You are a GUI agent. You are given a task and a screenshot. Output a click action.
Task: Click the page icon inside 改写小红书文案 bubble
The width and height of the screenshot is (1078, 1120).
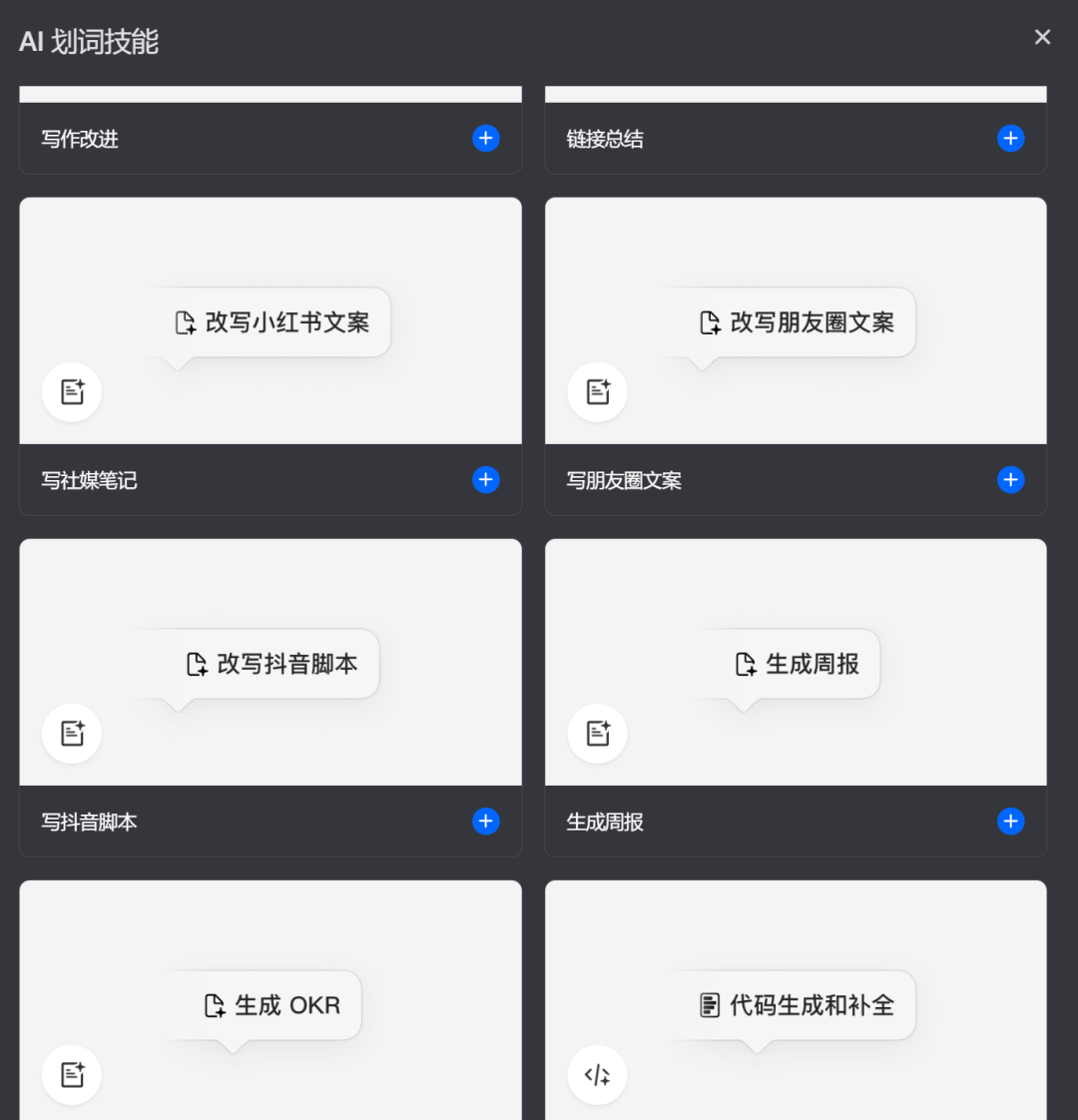[x=185, y=321]
